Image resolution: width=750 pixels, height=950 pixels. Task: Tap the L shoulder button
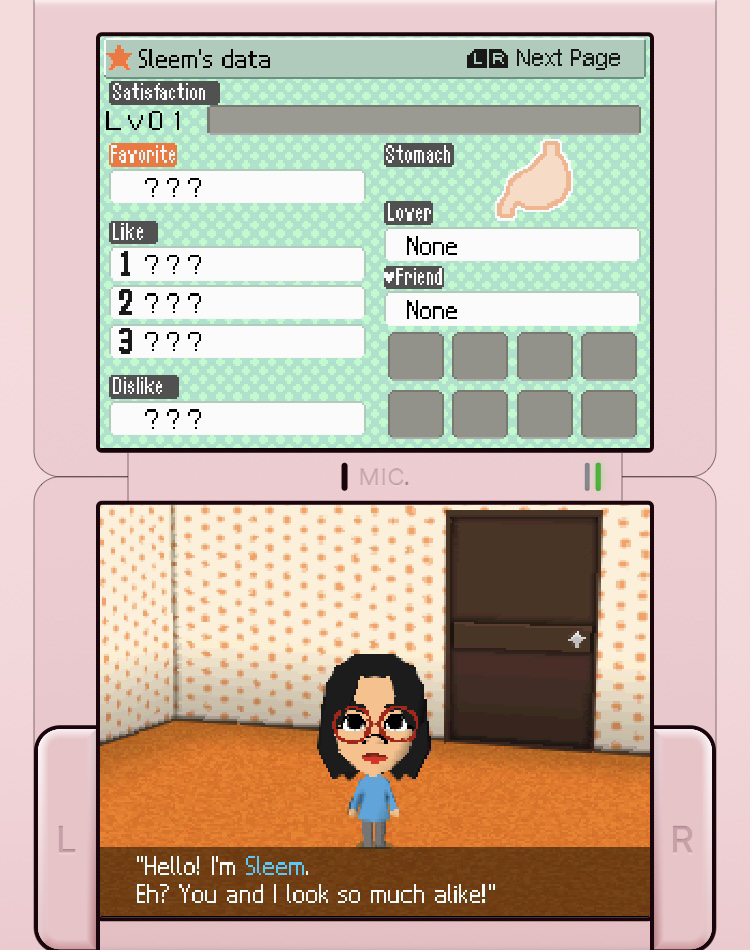pos(66,839)
